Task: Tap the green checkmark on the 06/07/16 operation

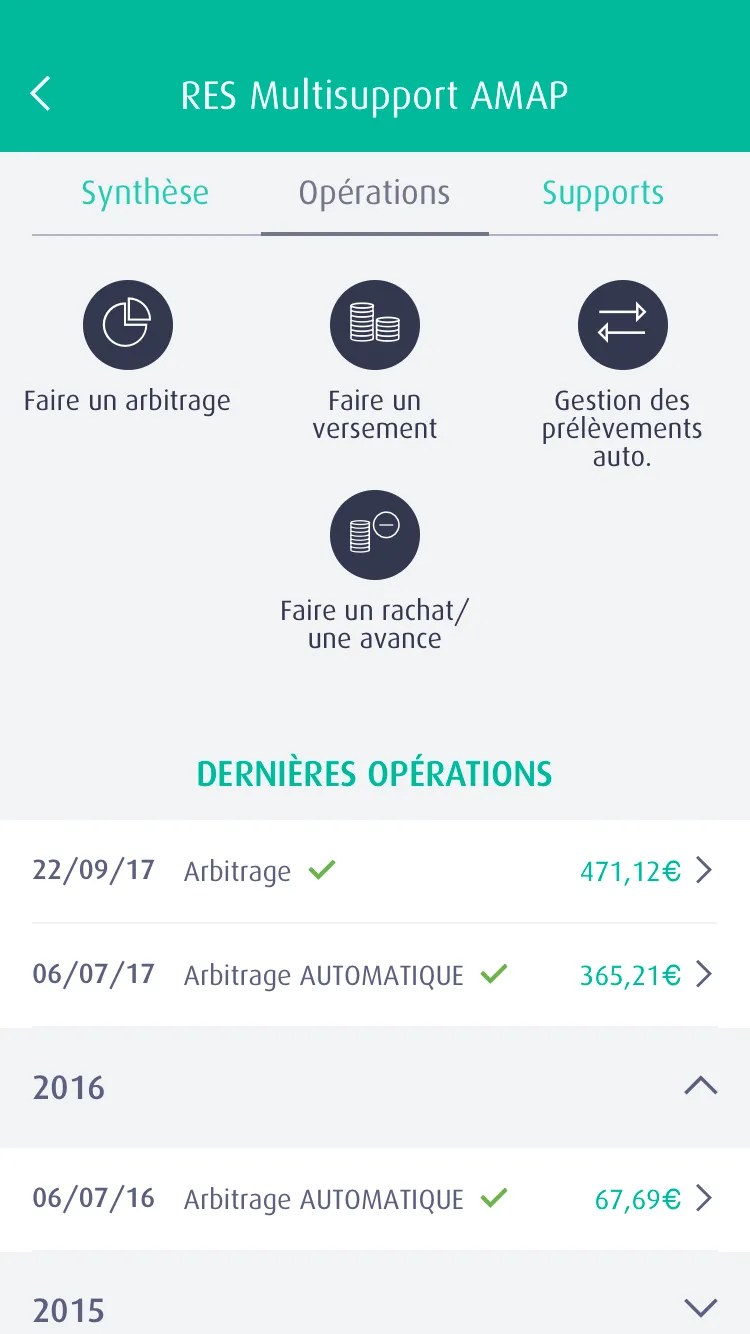Action: (x=492, y=1195)
